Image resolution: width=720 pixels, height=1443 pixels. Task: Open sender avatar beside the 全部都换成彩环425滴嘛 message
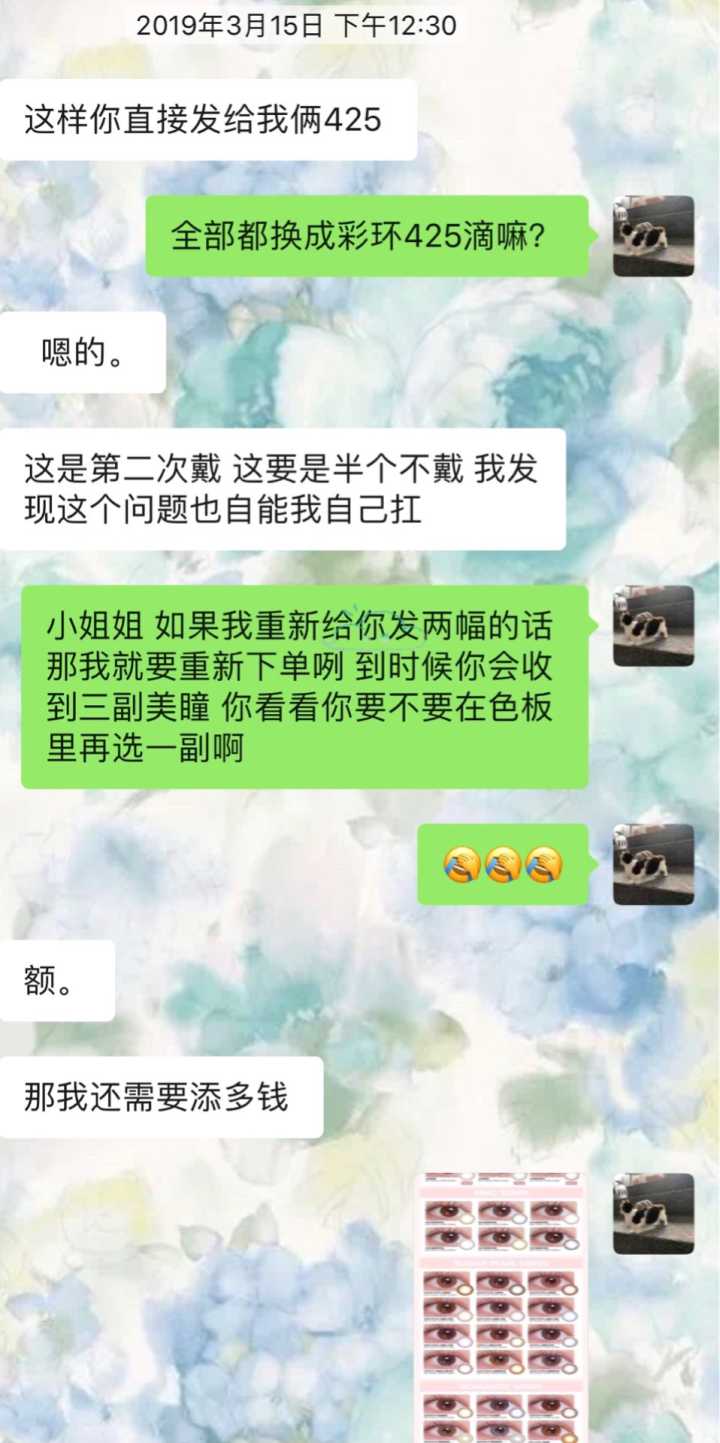tap(653, 236)
